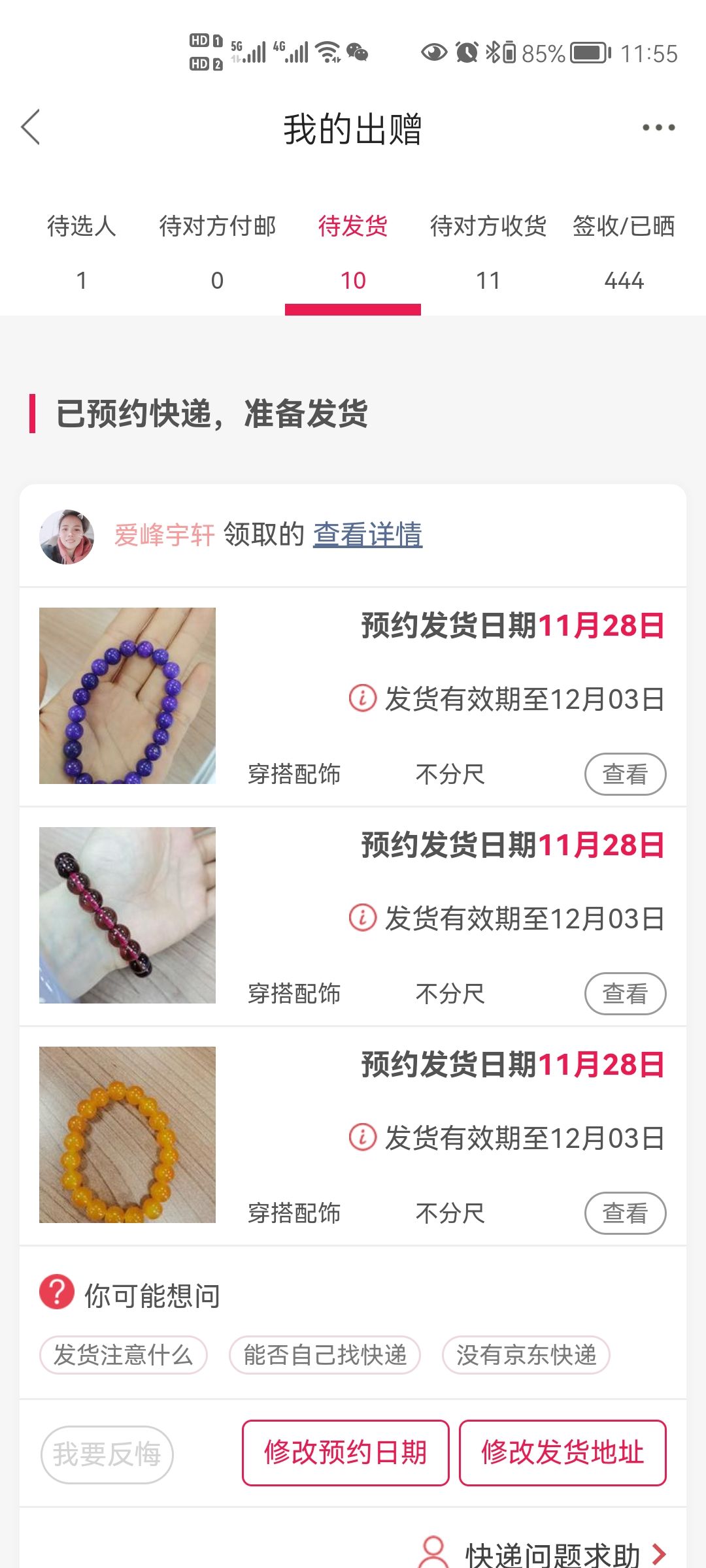The height and width of the screenshot is (1568, 706).
Task: Switch to the 待选人 tab
Action: click(82, 253)
